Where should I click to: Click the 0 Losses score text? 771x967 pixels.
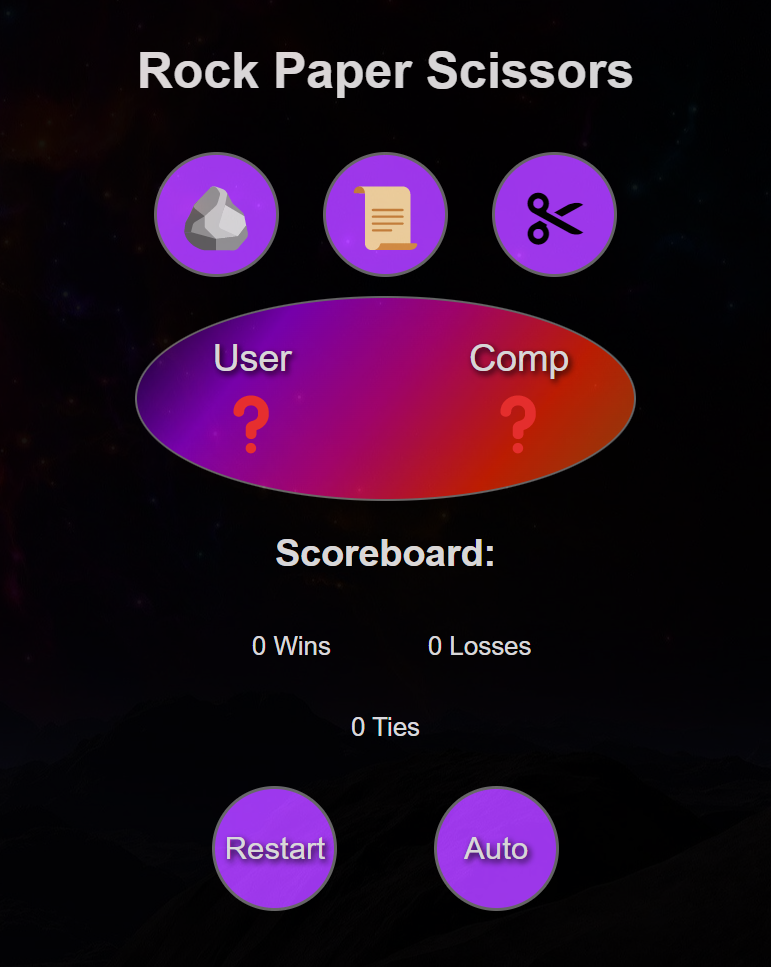[479, 646]
